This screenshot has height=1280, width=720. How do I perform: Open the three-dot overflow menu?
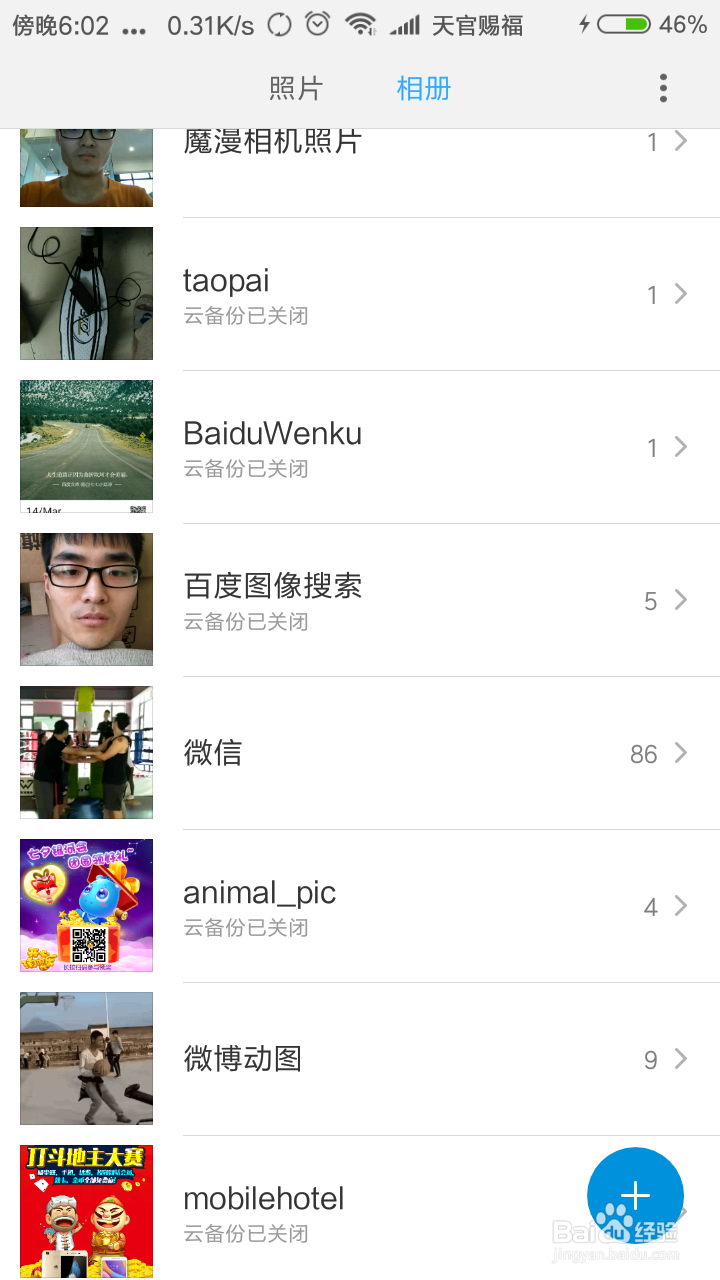click(x=663, y=89)
